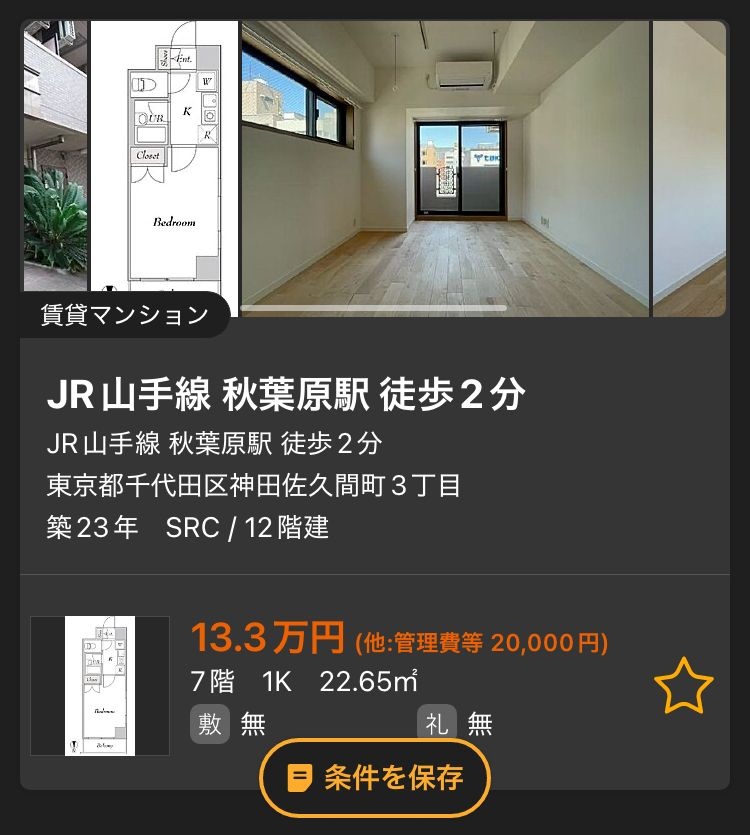
Task: Tap the 条件を保存 button
Action: (x=375, y=778)
